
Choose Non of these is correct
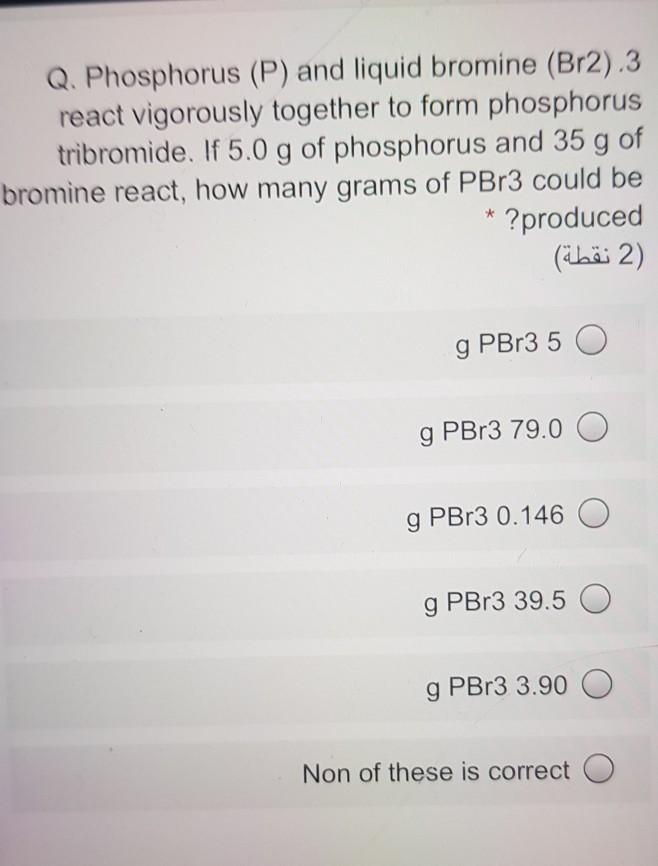click(597, 772)
